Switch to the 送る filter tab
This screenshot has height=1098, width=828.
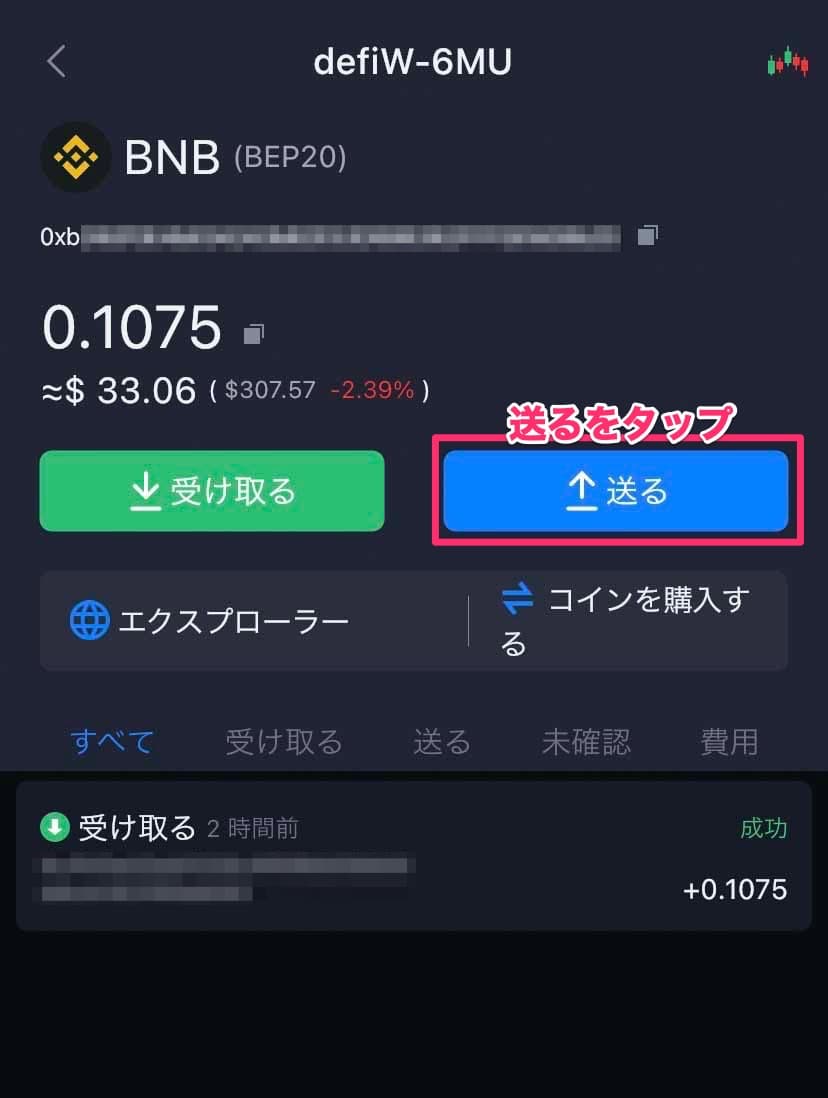click(x=442, y=742)
